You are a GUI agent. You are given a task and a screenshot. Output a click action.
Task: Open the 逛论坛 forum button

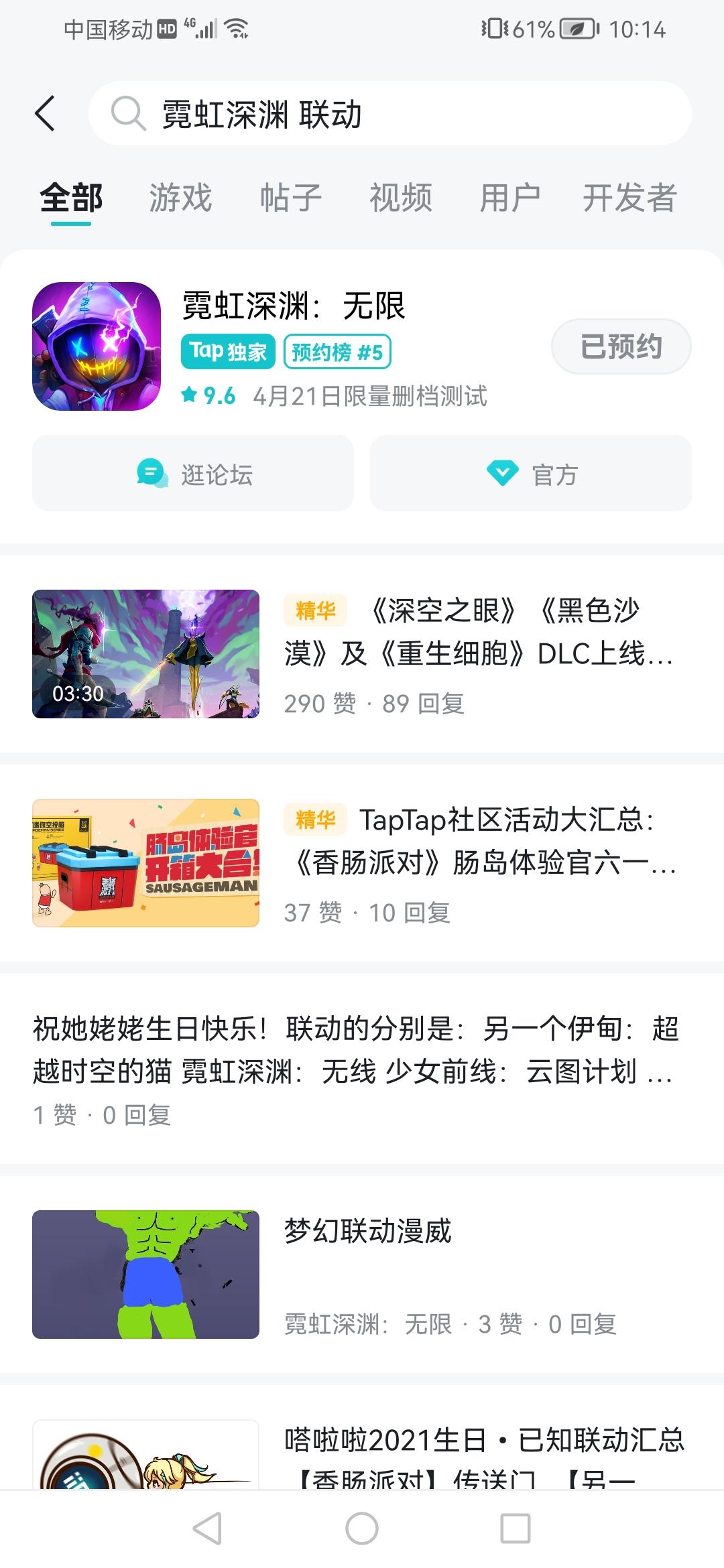(193, 474)
